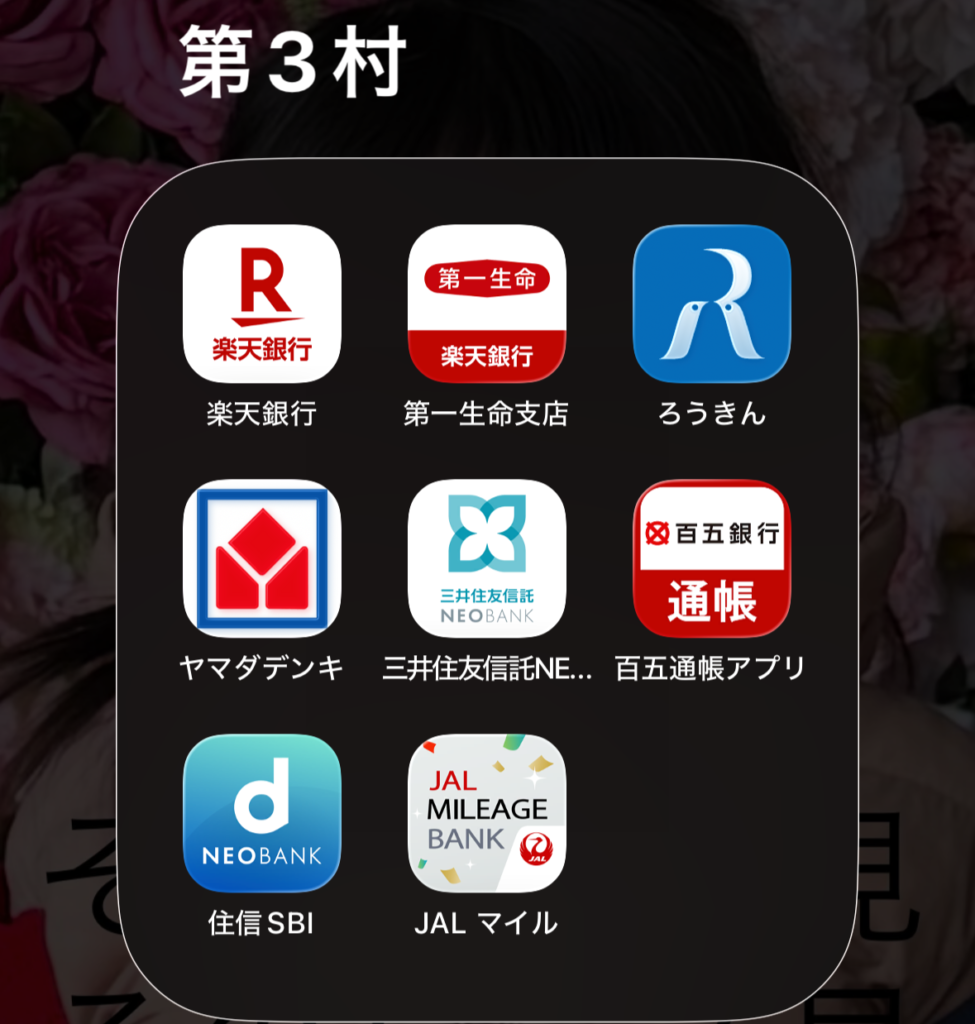Launch the 住信SBI NEOBANK app
The height and width of the screenshot is (1024, 975).
[x=261, y=812]
